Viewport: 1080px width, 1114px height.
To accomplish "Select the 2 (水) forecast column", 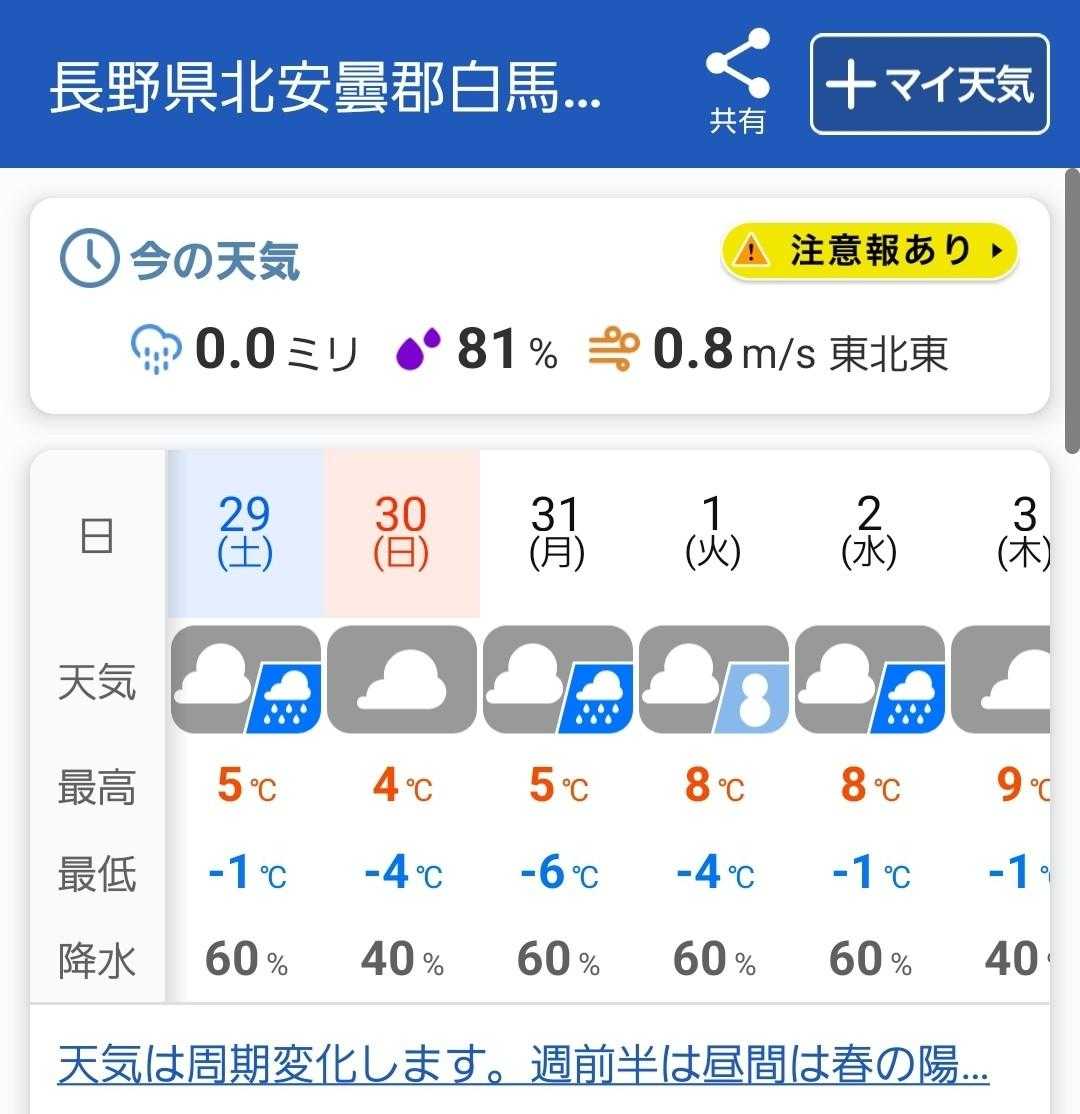I will pyautogui.click(x=869, y=534).
